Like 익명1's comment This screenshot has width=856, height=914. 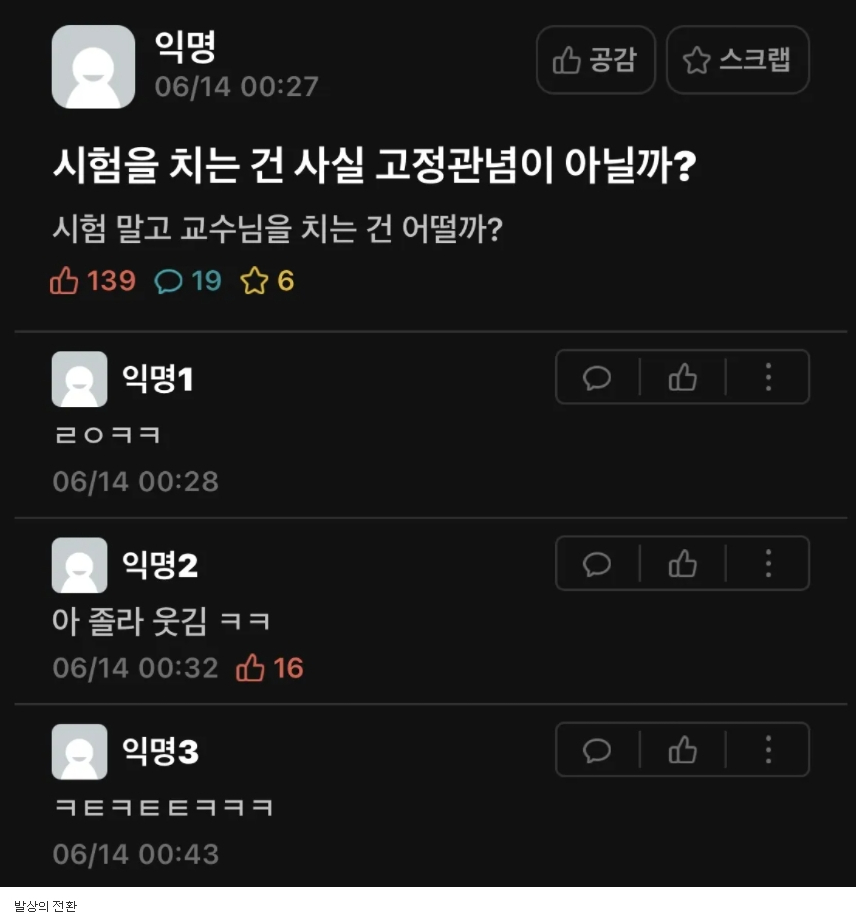click(x=683, y=377)
